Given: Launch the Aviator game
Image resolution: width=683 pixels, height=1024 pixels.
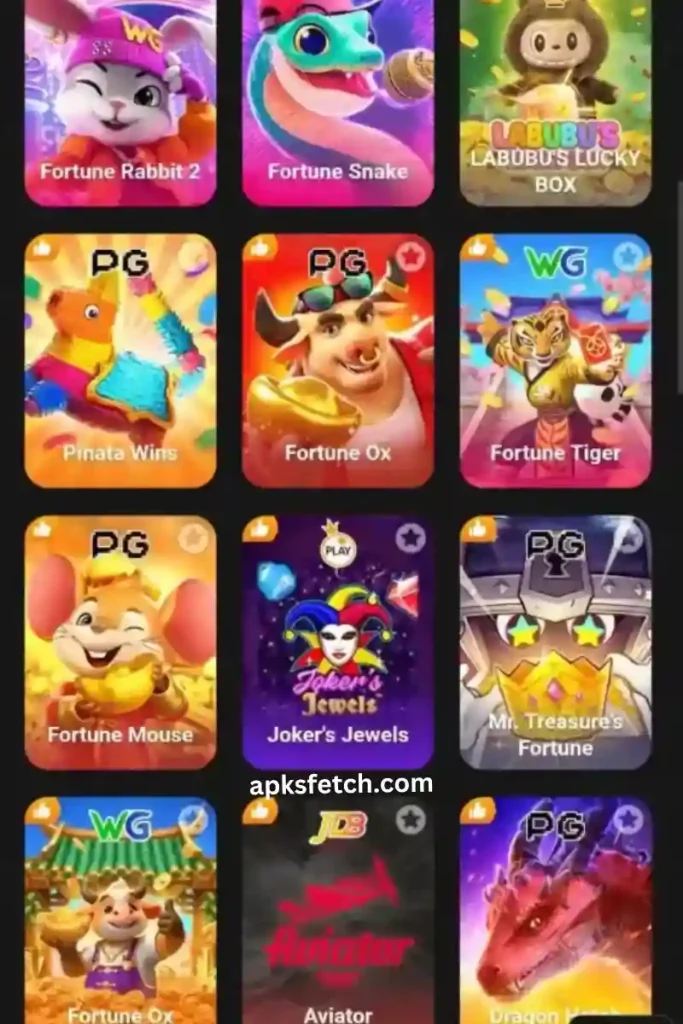Looking at the screenshot, I should 338,920.
